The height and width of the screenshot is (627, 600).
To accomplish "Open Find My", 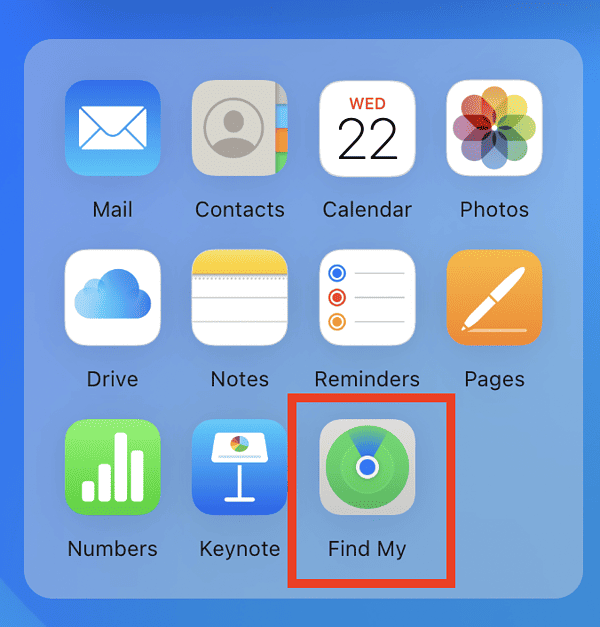I will click(367, 467).
